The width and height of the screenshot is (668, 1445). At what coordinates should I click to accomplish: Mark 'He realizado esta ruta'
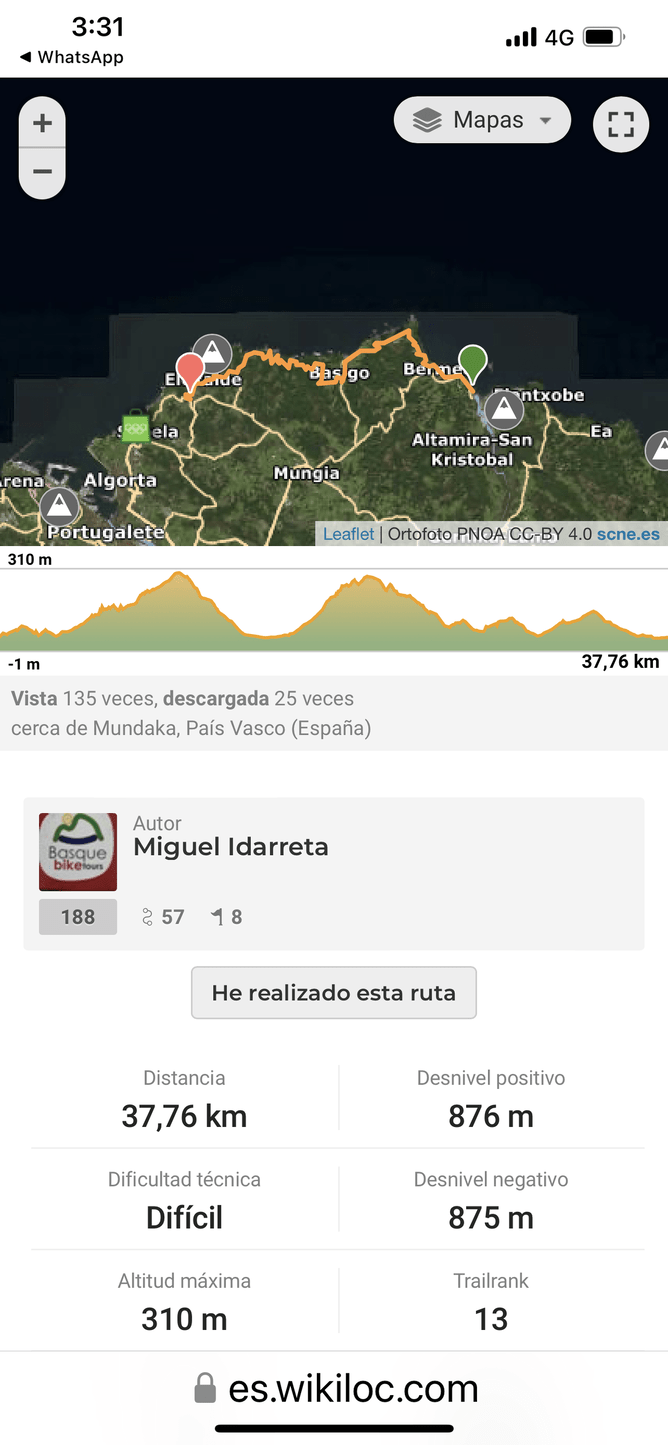334,993
